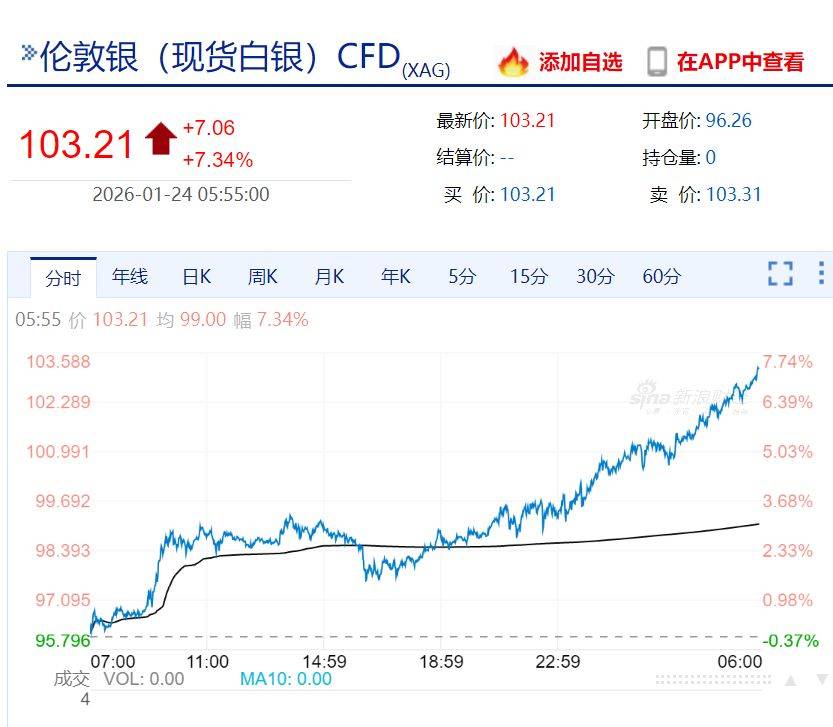This screenshot has height=727, width=833.
Task: View the 年K chart tab
Action: [396, 277]
